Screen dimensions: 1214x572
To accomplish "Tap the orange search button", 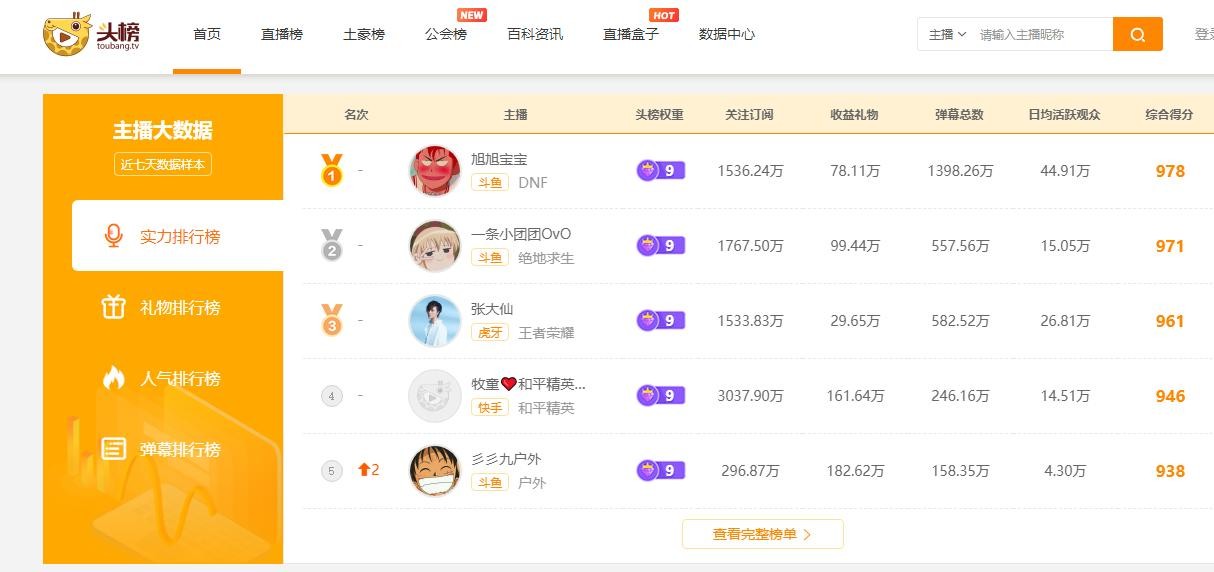I will click(x=1137, y=34).
